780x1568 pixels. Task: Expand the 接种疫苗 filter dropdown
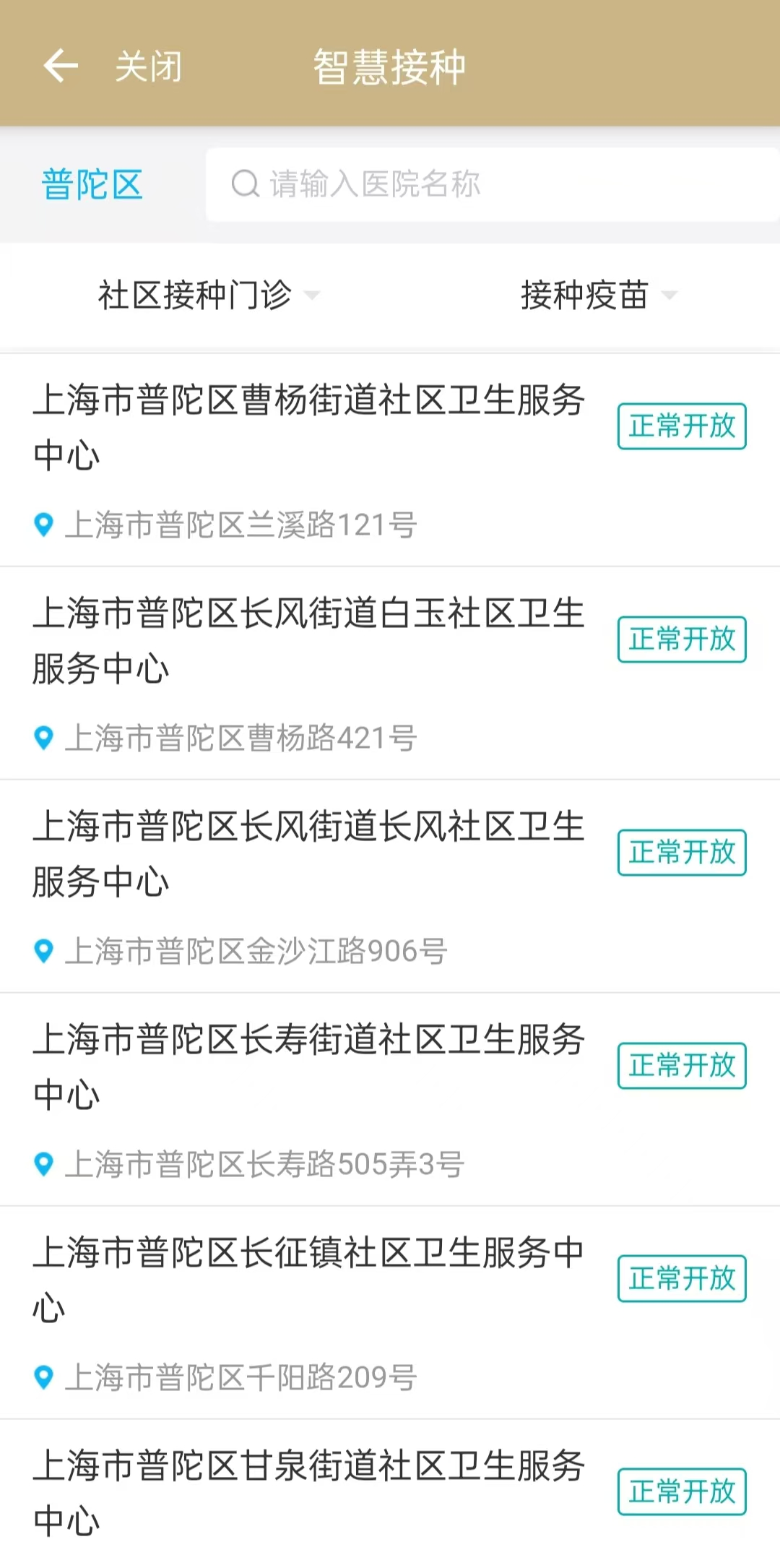pos(598,295)
